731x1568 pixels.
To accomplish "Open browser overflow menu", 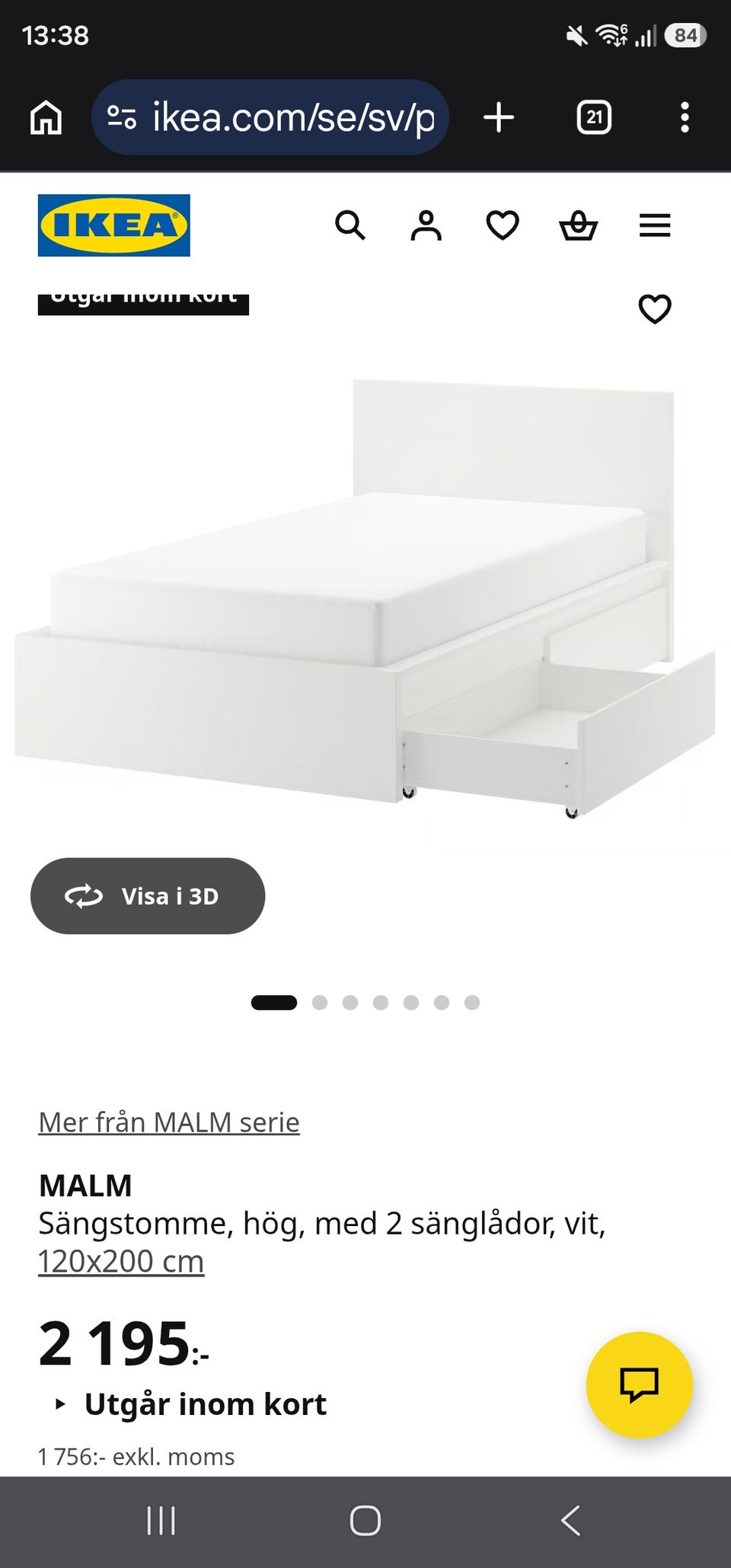I will tap(685, 117).
